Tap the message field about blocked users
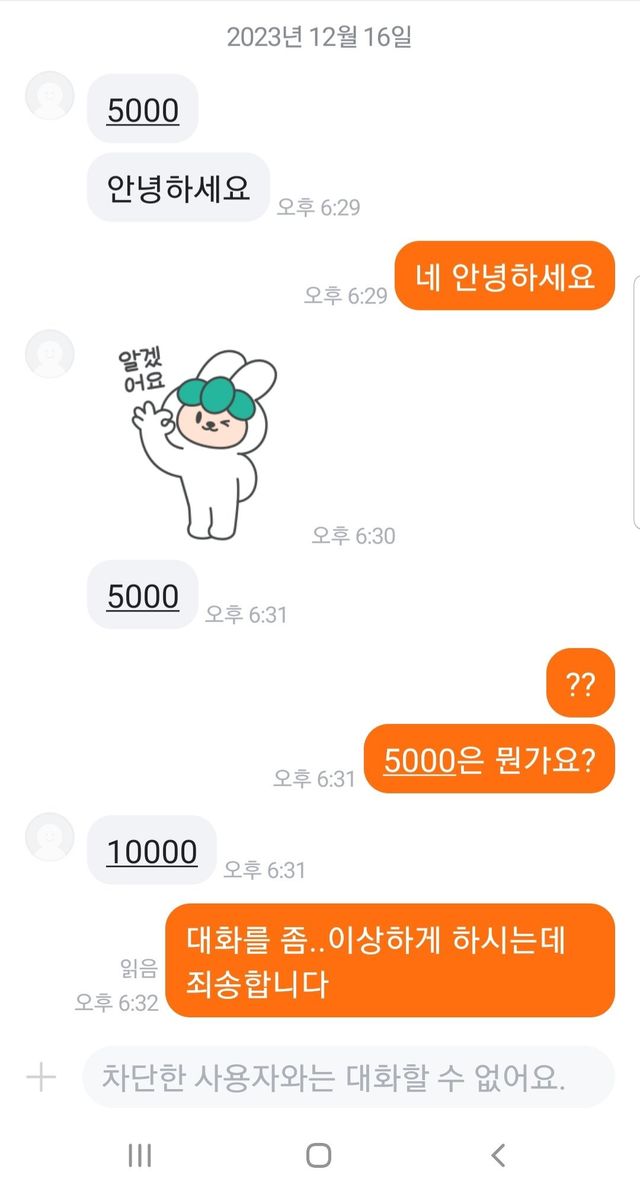Image resolution: width=640 pixels, height=1192 pixels. point(347,1078)
